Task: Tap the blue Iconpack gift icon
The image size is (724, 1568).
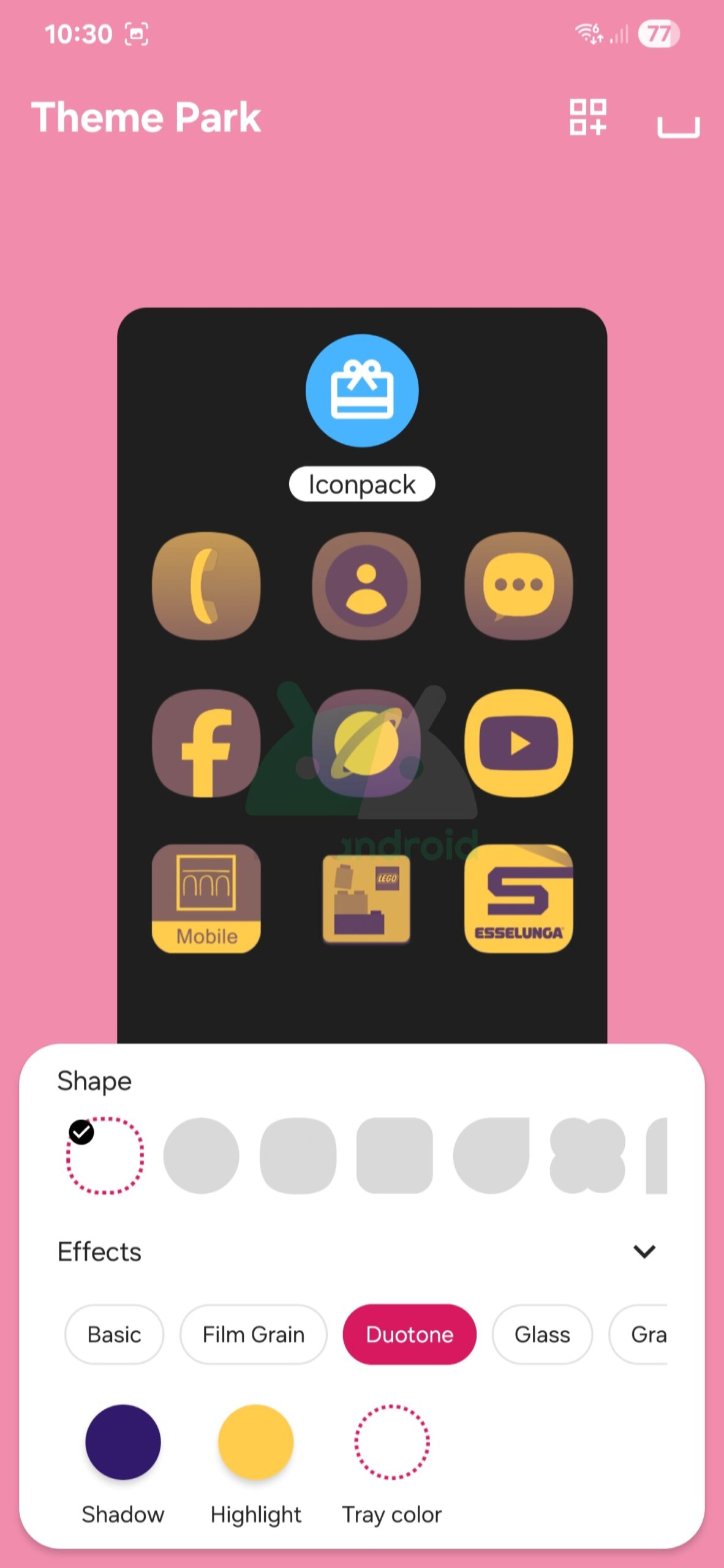Action: pos(362,390)
